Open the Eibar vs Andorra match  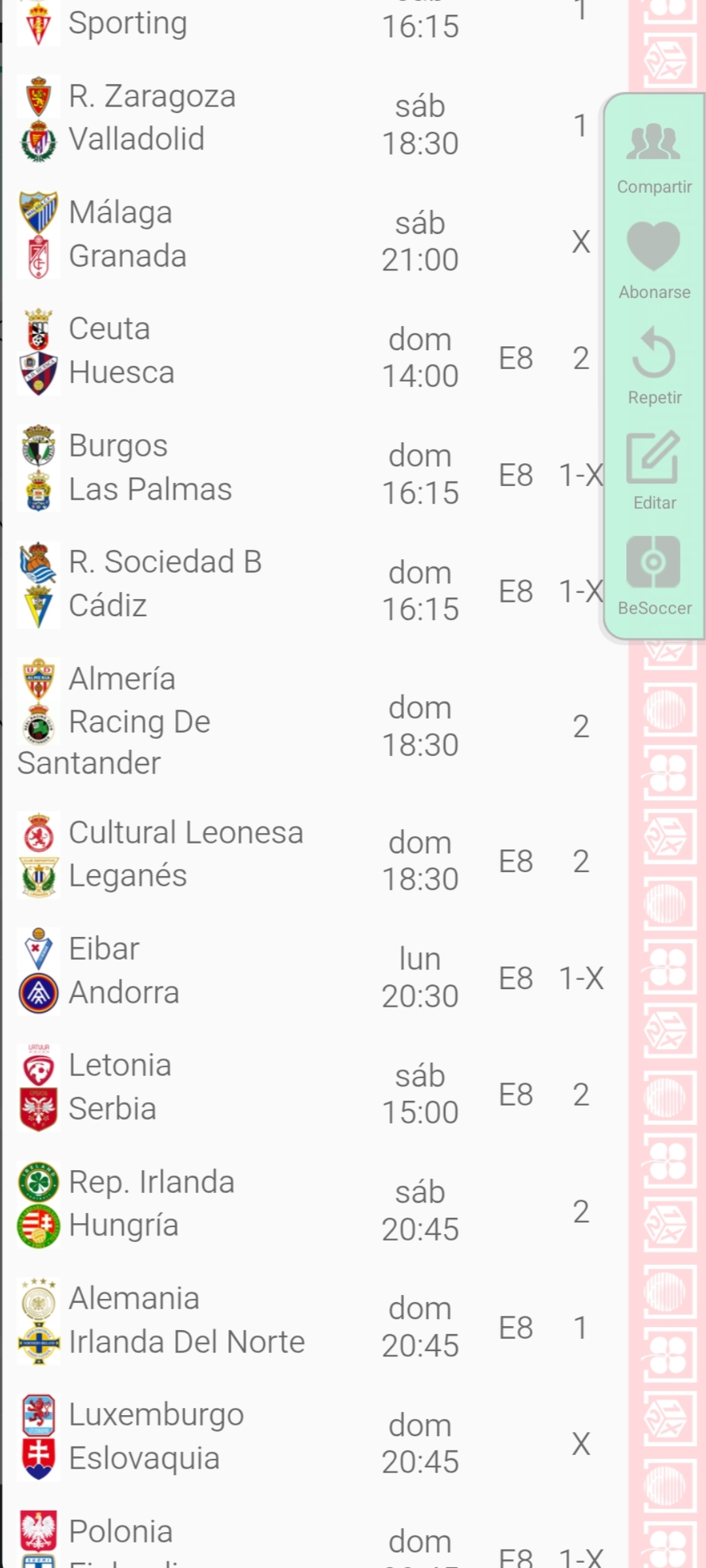click(x=314, y=977)
